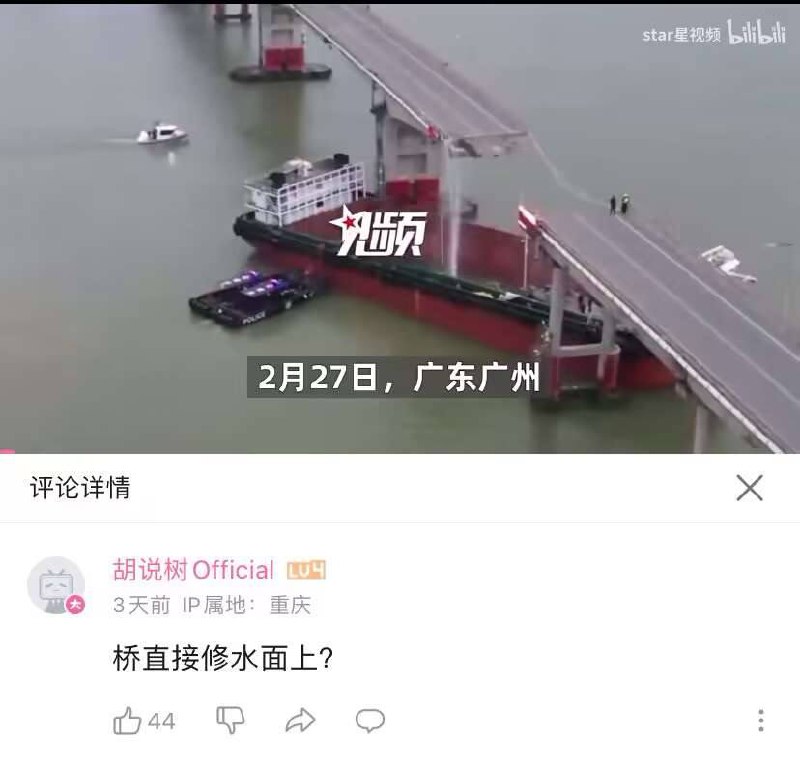Screen dimensions: 800x763
Task: Share the comment by 胡说树Official
Action: point(301,721)
